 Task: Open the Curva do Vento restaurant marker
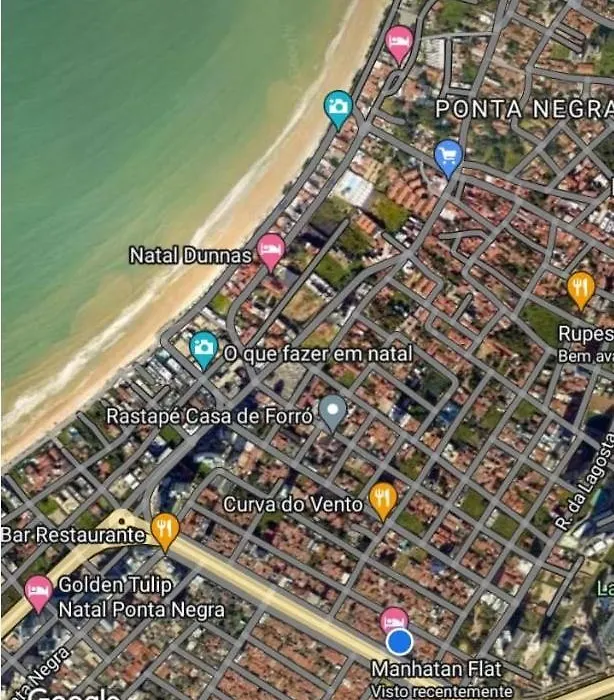383,498
